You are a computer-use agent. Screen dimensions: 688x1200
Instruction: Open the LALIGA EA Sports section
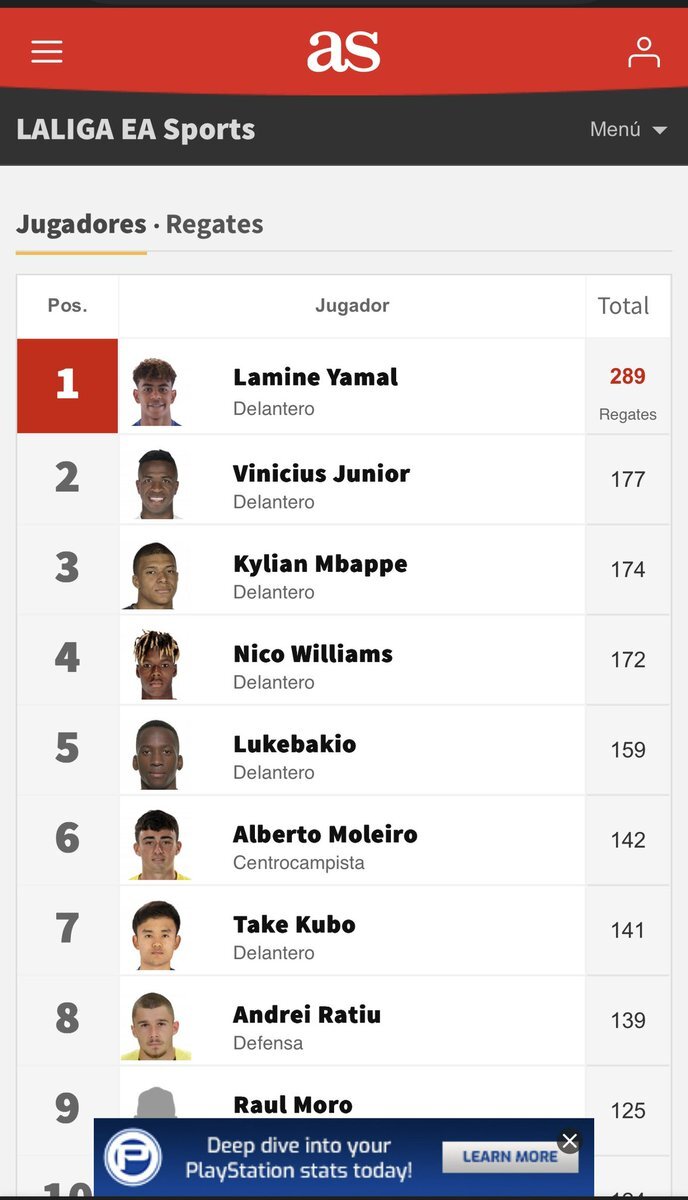136,130
